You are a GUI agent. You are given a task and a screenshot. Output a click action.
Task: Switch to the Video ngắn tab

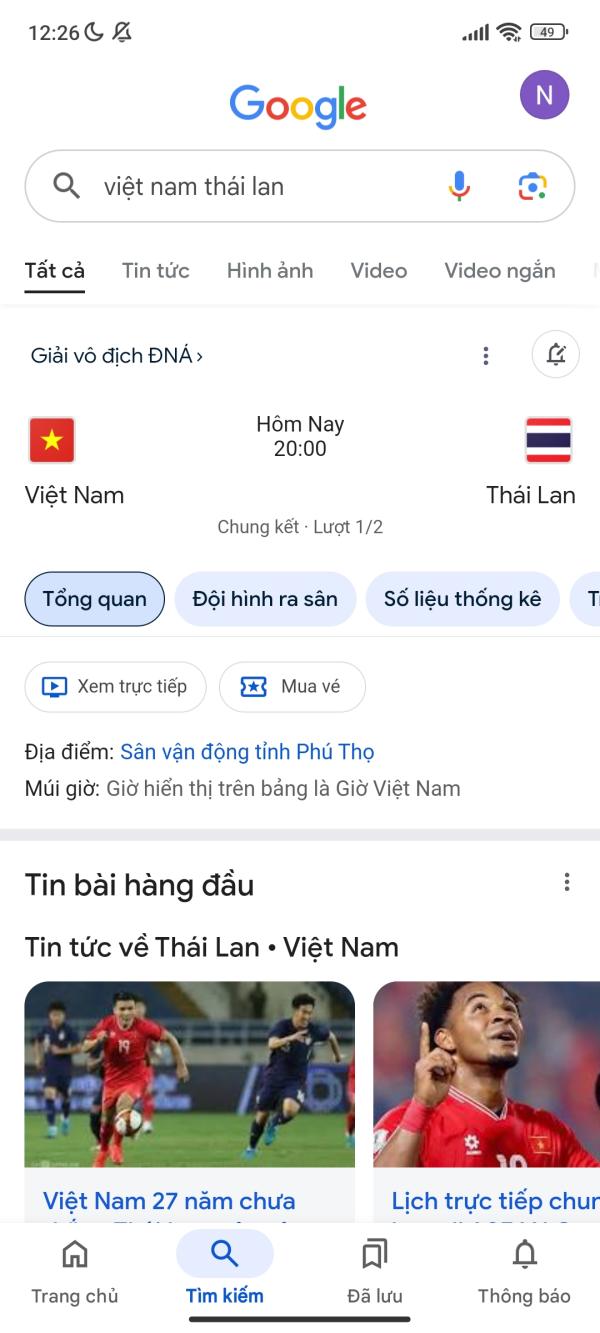click(x=499, y=270)
